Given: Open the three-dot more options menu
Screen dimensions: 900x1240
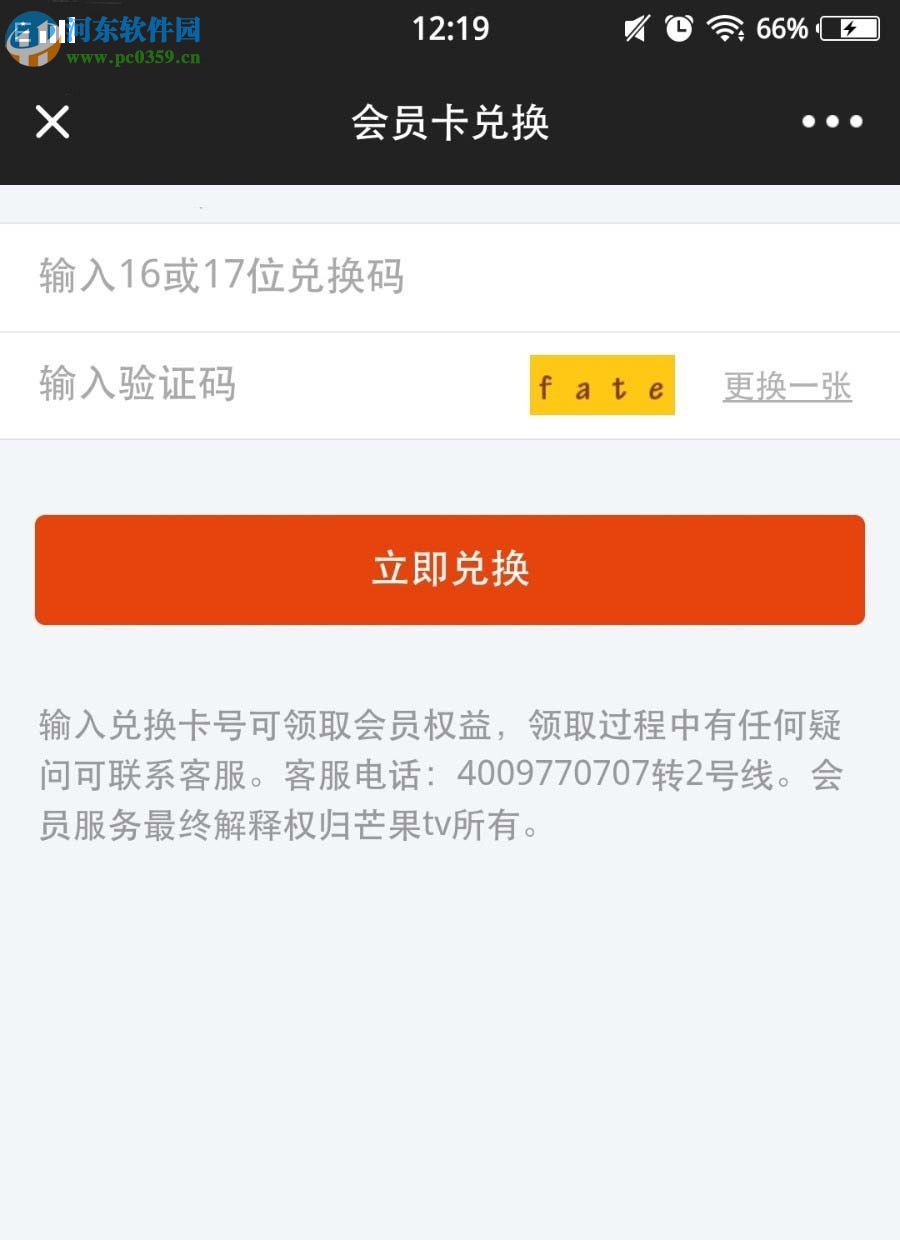Looking at the screenshot, I should 831,122.
